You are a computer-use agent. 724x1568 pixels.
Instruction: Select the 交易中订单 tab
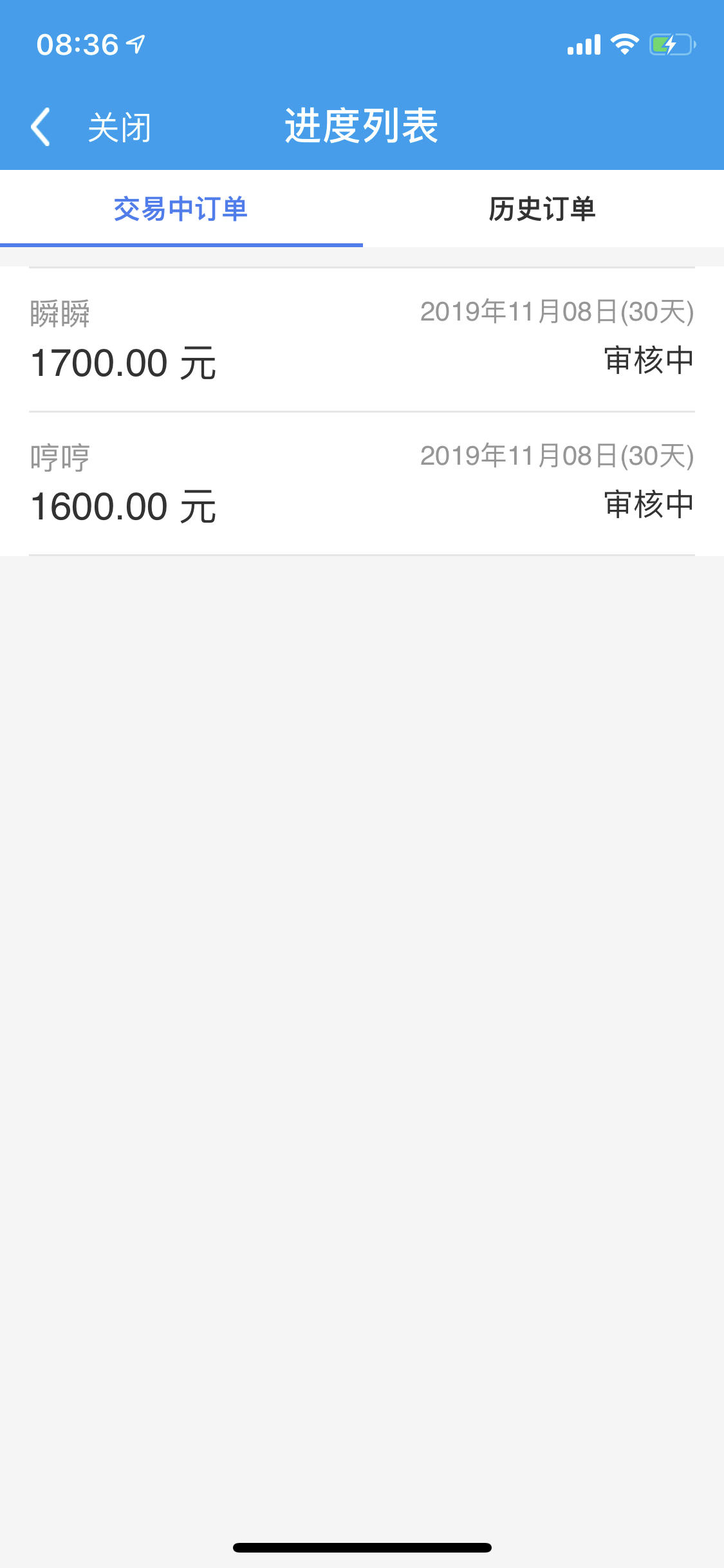click(181, 209)
